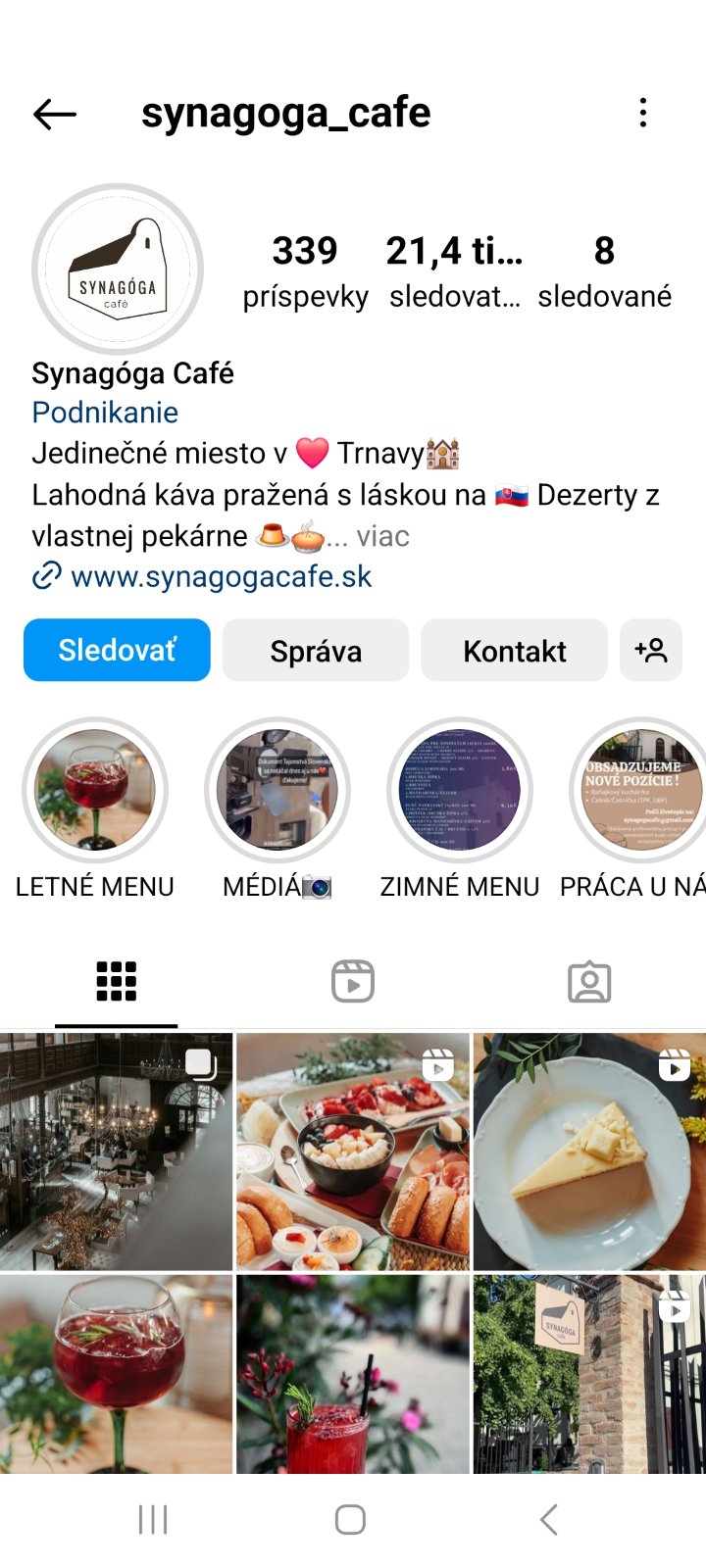Open the three-dot overflow menu
This screenshot has height=1568, width=706.
pos(643,113)
